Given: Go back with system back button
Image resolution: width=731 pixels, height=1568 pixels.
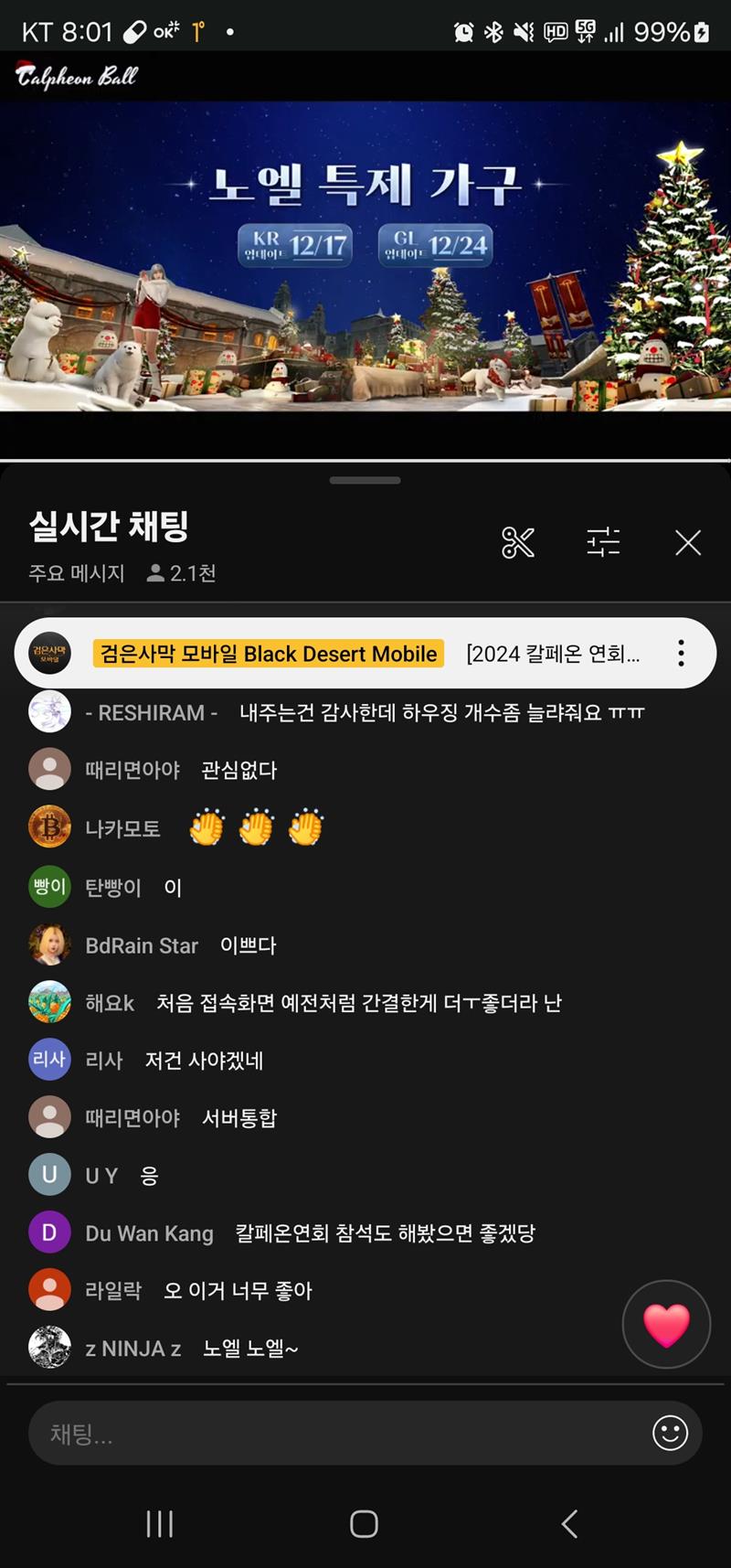Looking at the screenshot, I should click(569, 1523).
